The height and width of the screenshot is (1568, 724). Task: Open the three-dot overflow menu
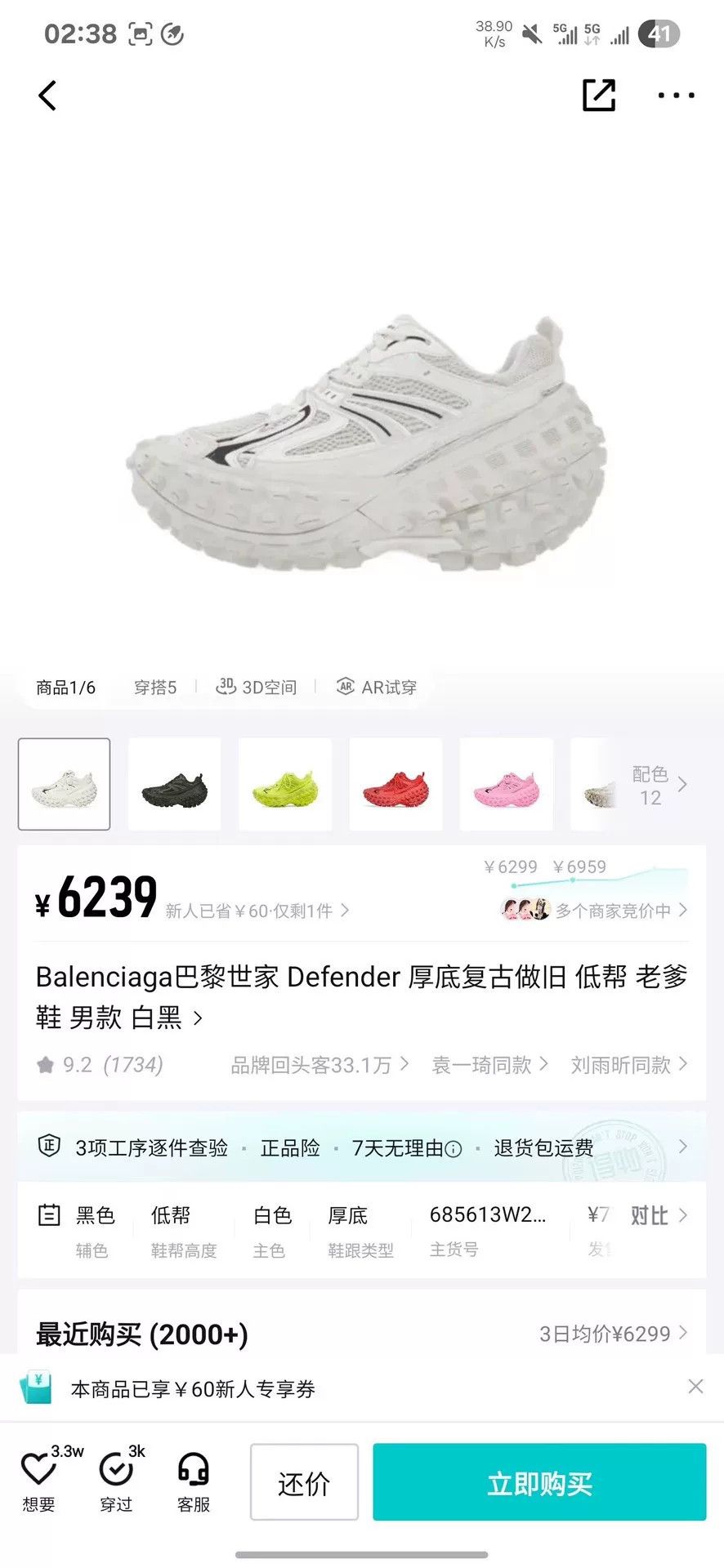pyautogui.click(x=676, y=96)
